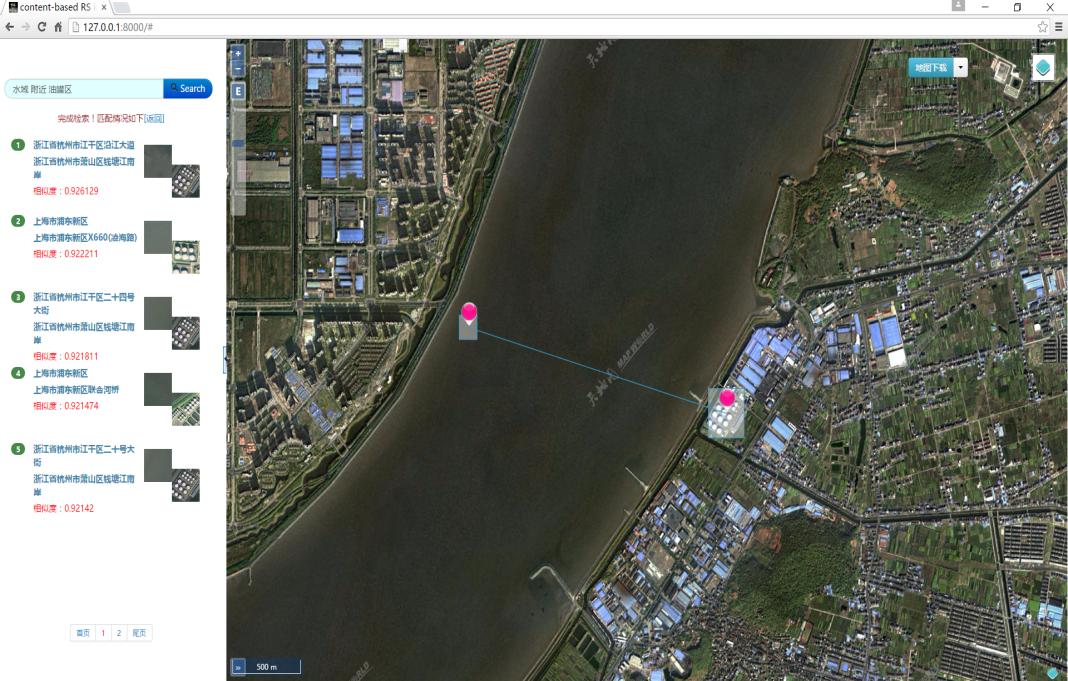This screenshot has height=681, width=1068.
Task: Open the map layer switcher icon
Action: (x=1043, y=67)
